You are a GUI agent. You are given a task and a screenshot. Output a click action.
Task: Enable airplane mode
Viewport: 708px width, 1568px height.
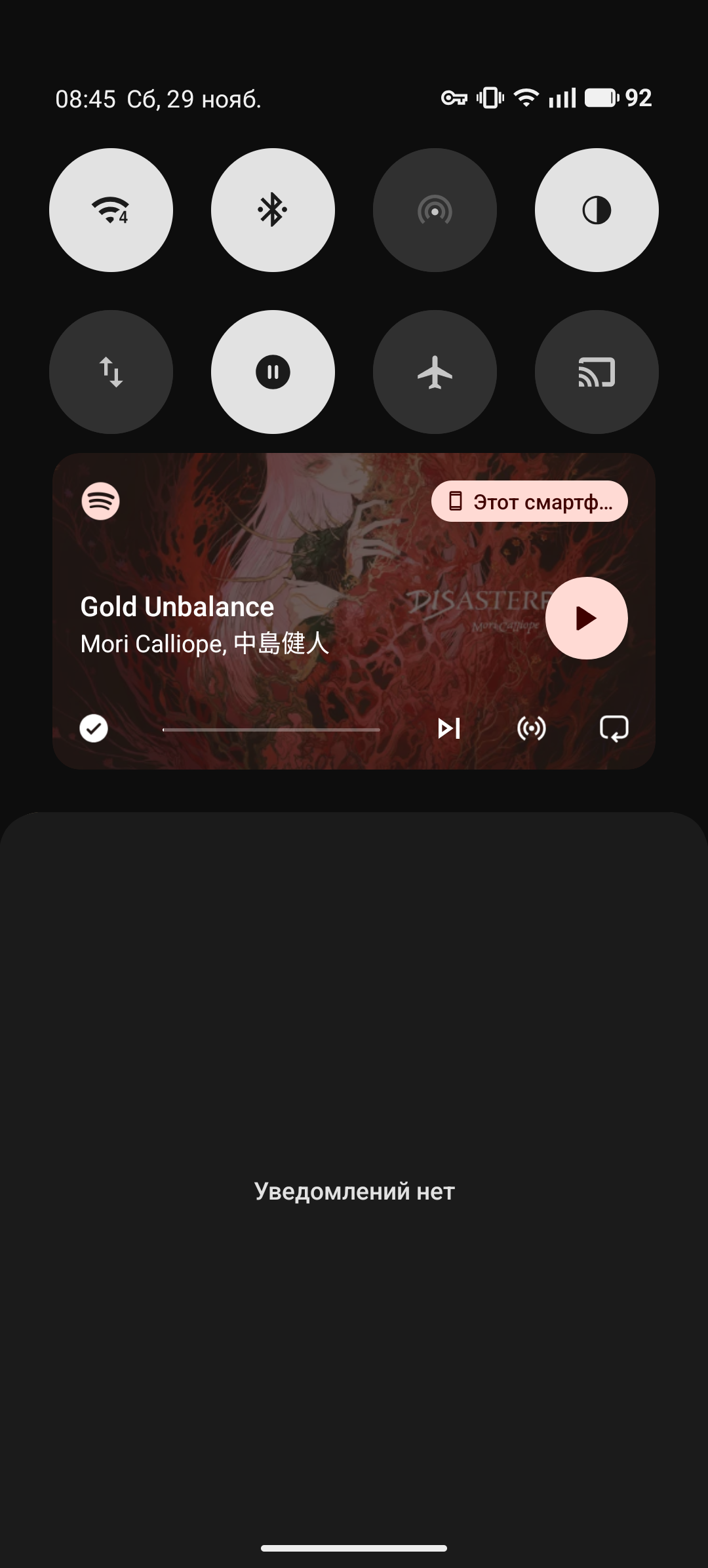[x=435, y=372]
